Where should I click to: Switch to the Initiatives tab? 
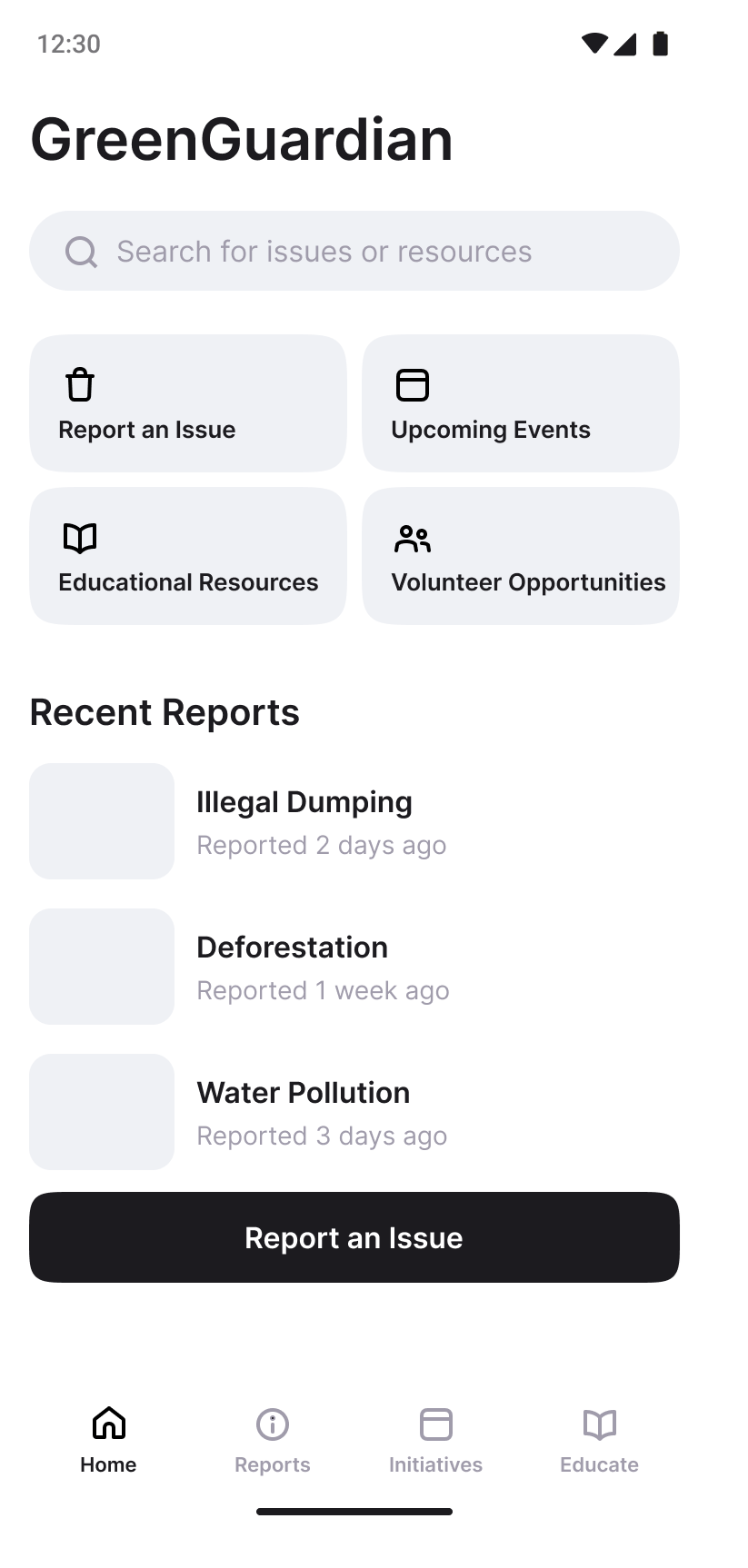coord(435,1439)
